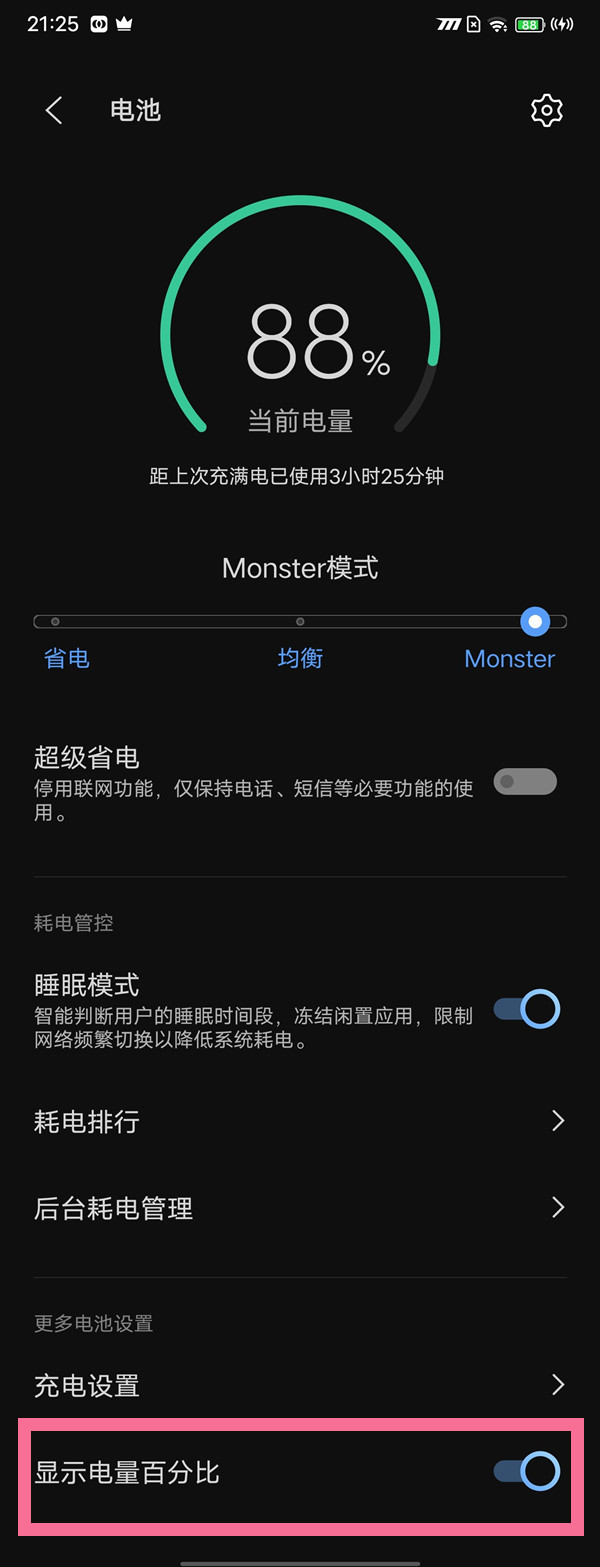
Task: Select the 省电 power mode
Action: pos(67,658)
